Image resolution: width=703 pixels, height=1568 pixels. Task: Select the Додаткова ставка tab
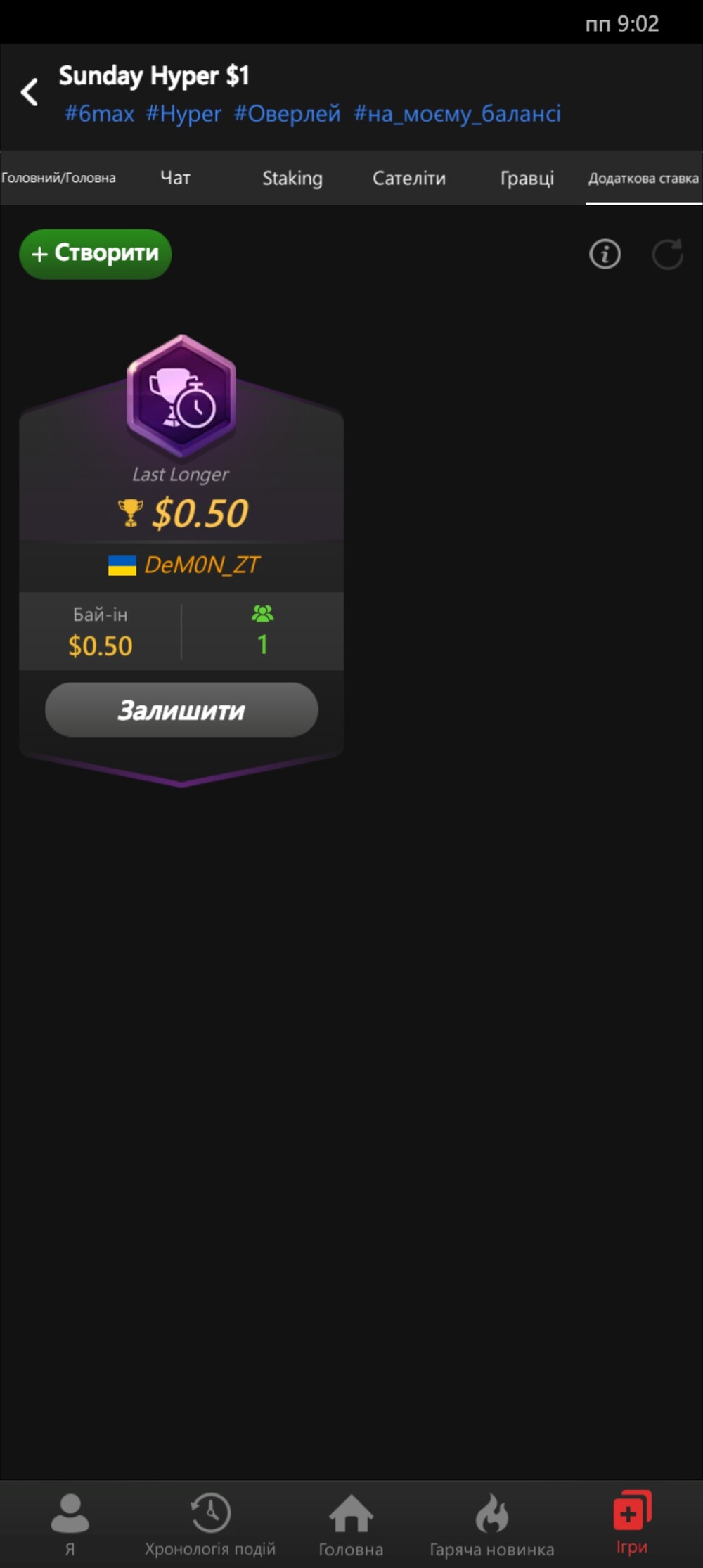(643, 179)
